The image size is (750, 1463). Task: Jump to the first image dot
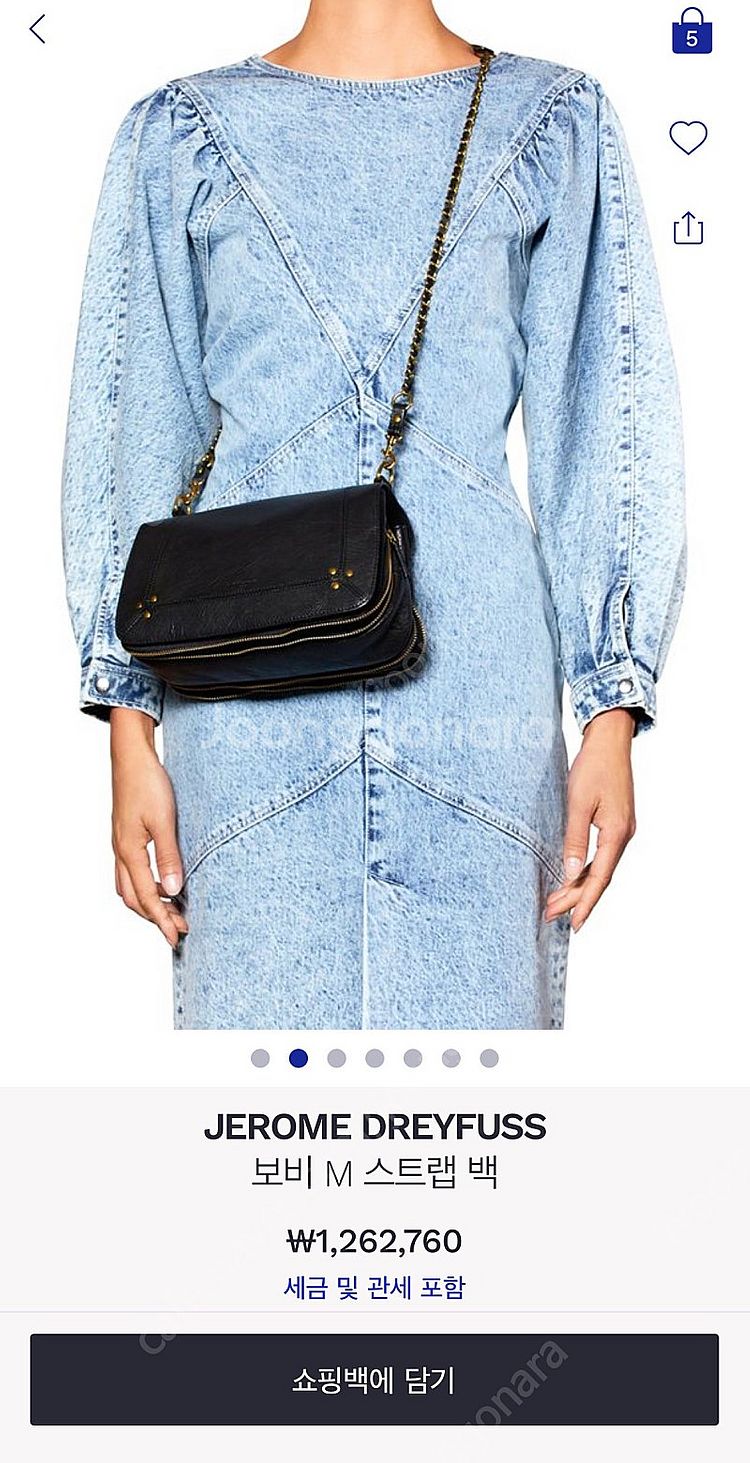click(260, 1058)
